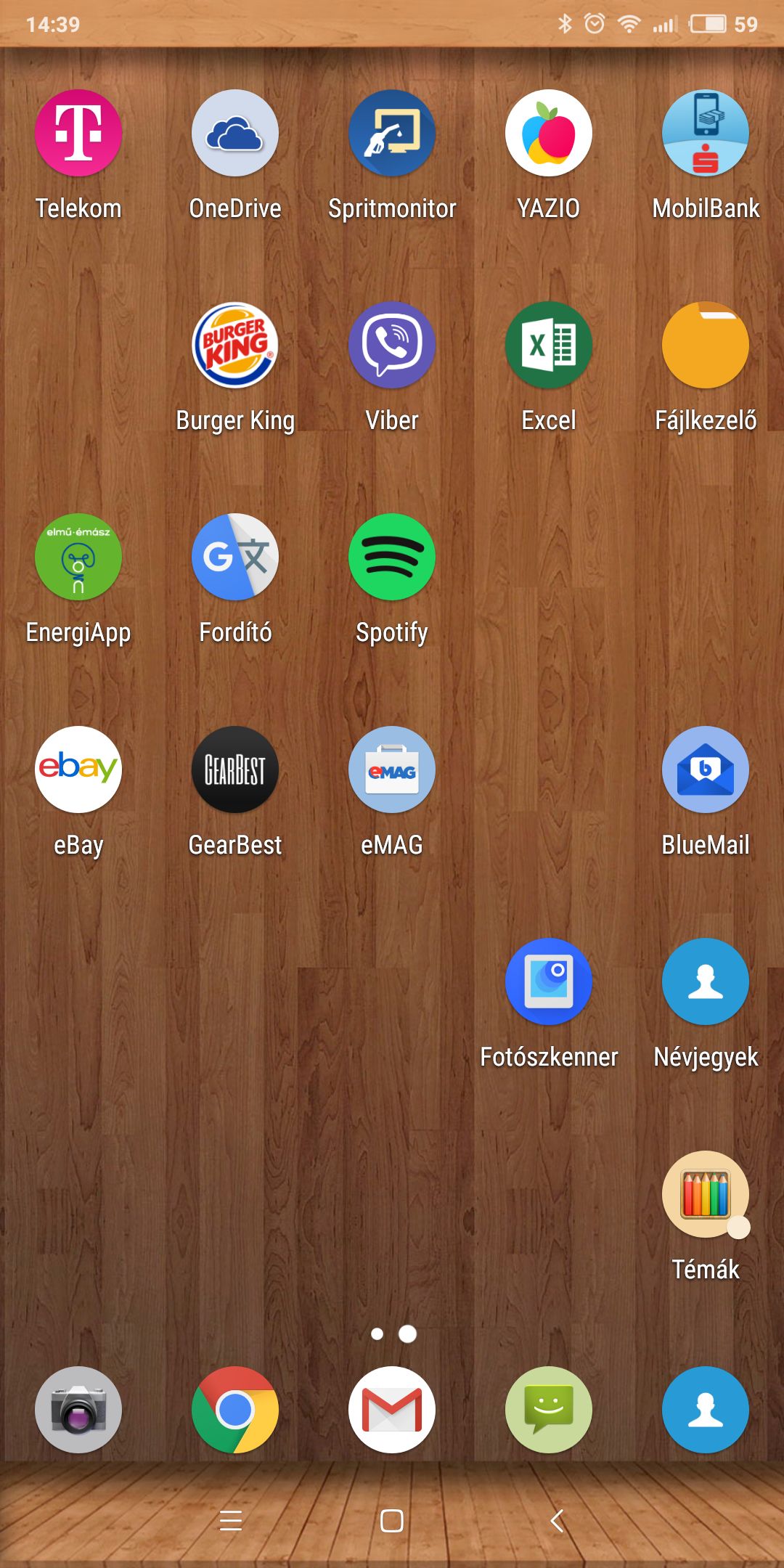Open Chrome from the dock
The image size is (784, 1568).
[x=235, y=1410]
